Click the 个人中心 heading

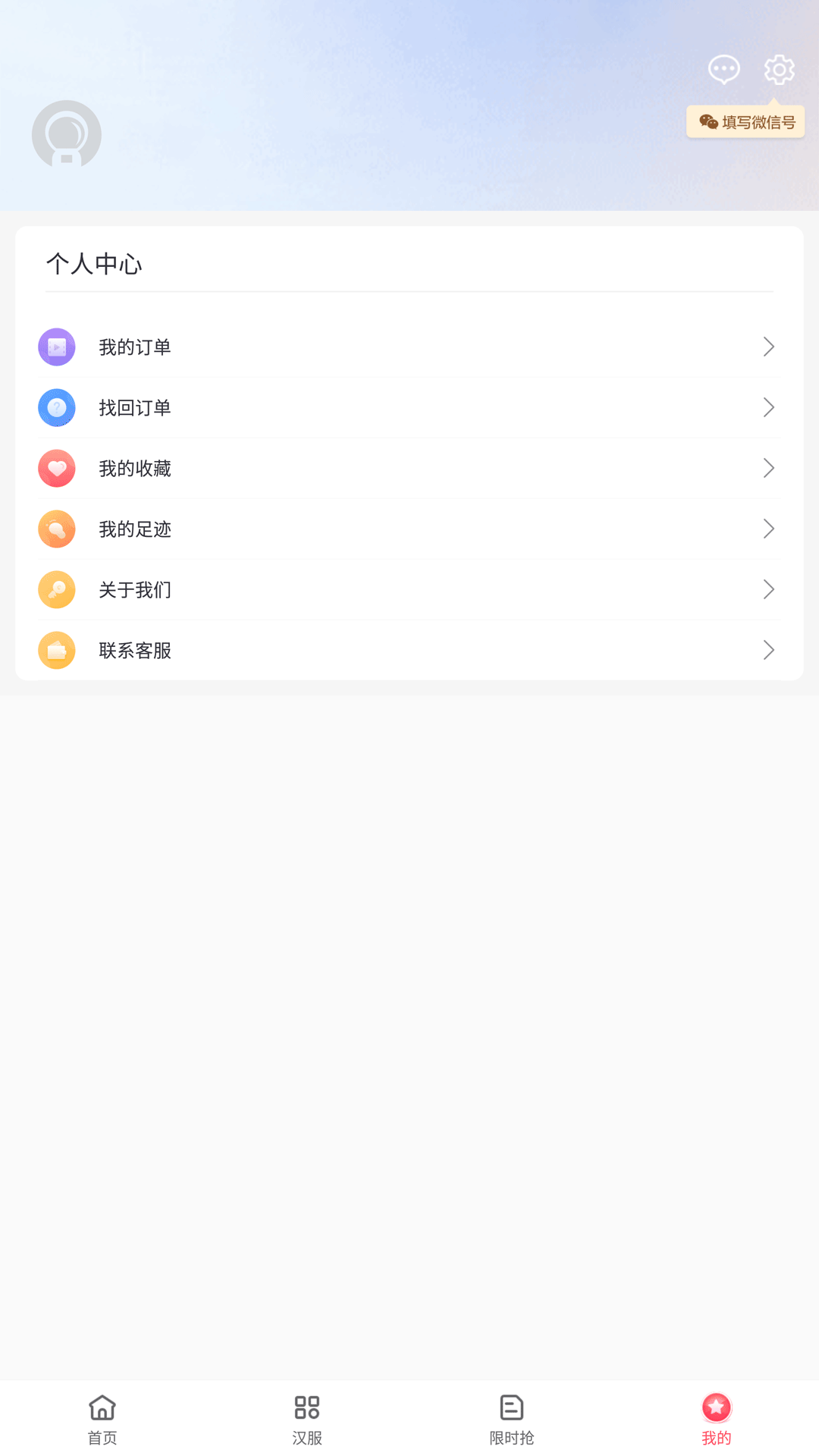click(94, 265)
